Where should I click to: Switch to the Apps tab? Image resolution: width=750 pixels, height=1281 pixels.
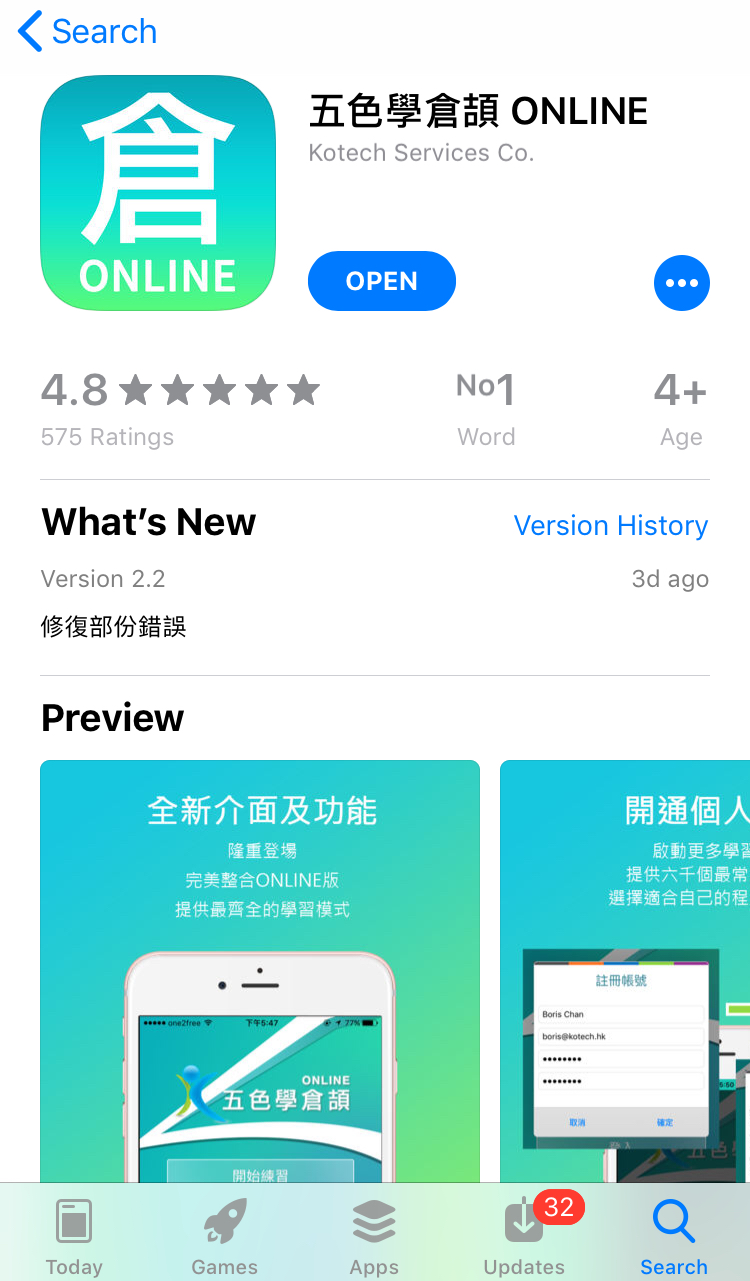374,1236
